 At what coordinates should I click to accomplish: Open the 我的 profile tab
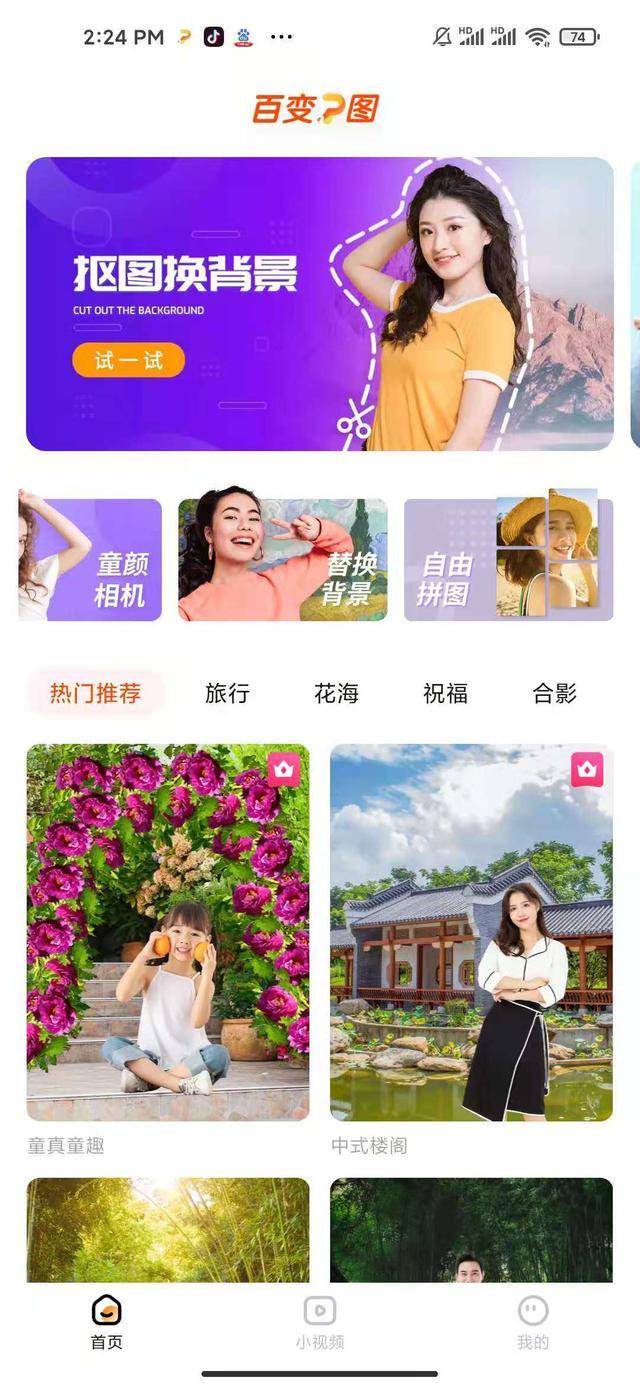coord(533,1322)
